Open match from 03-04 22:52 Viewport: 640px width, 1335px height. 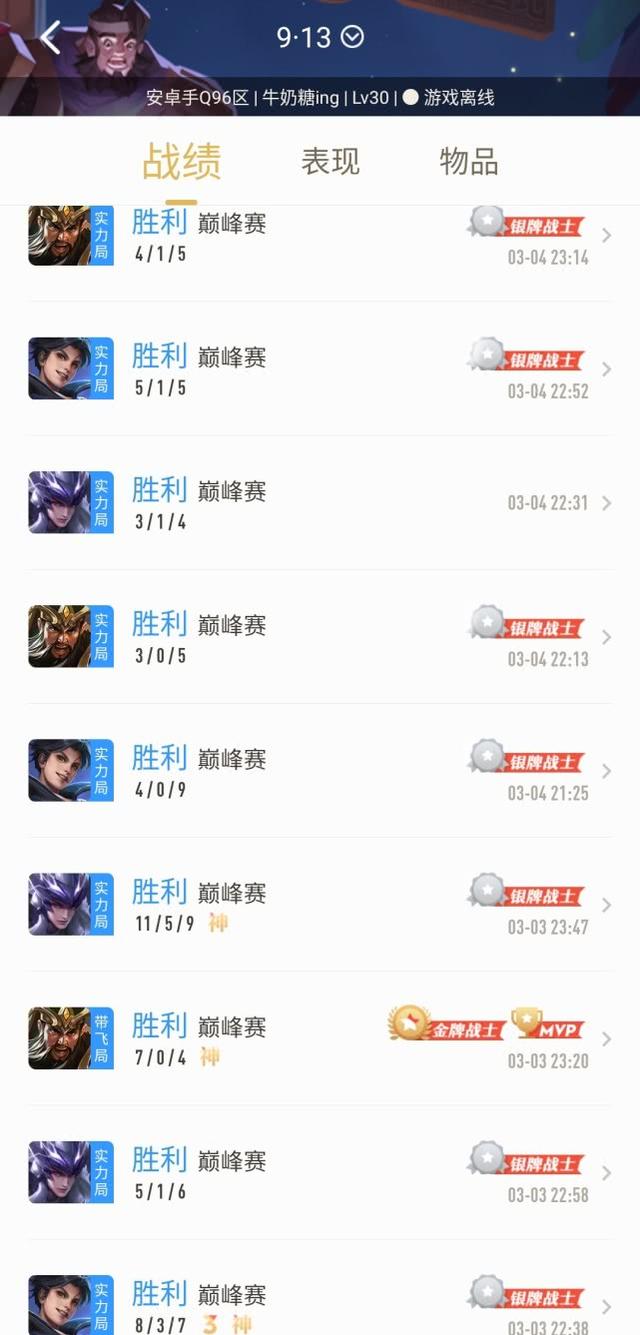coord(320,370)
